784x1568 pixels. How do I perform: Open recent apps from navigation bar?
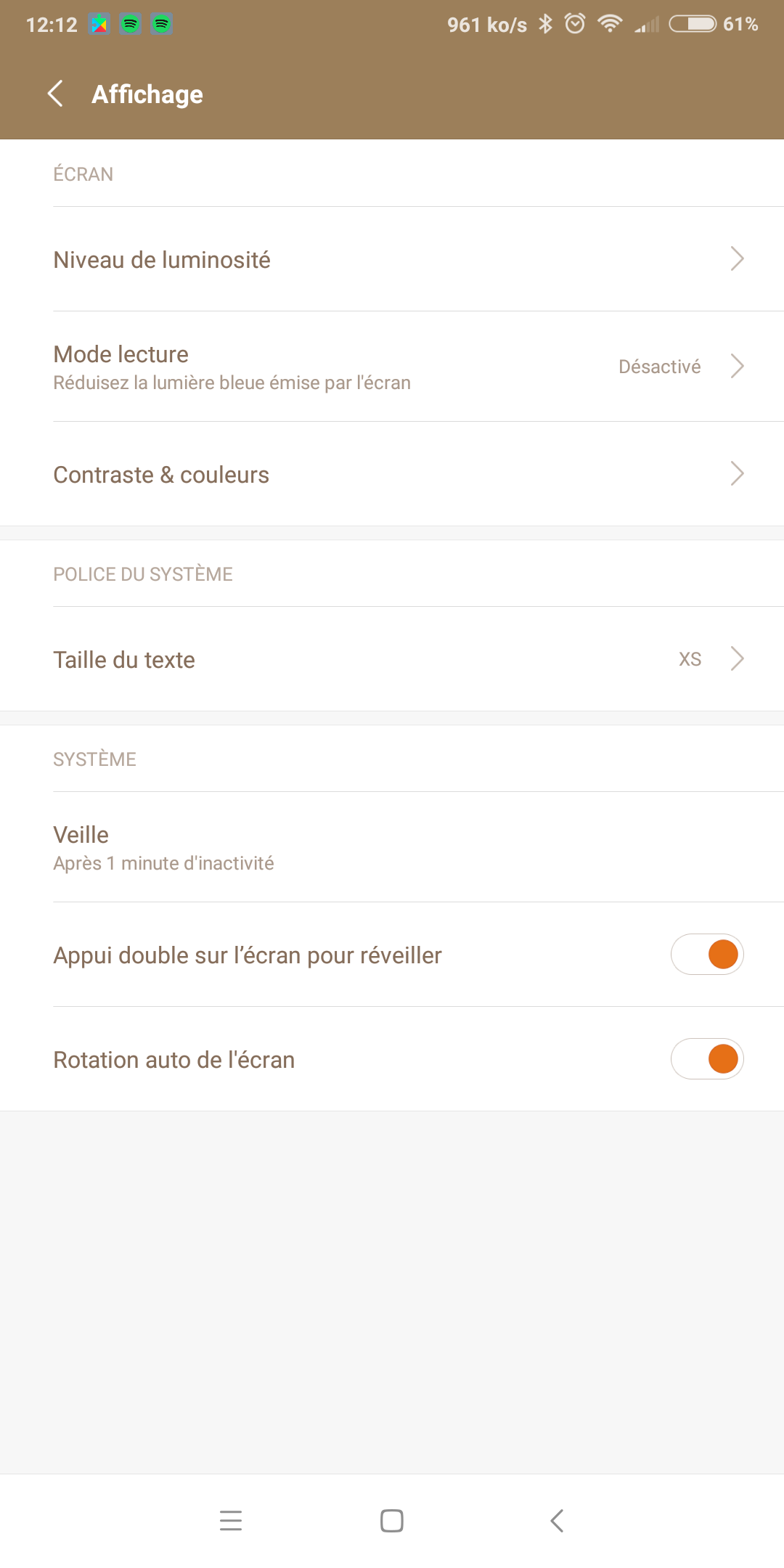(x=231, y=1520)
